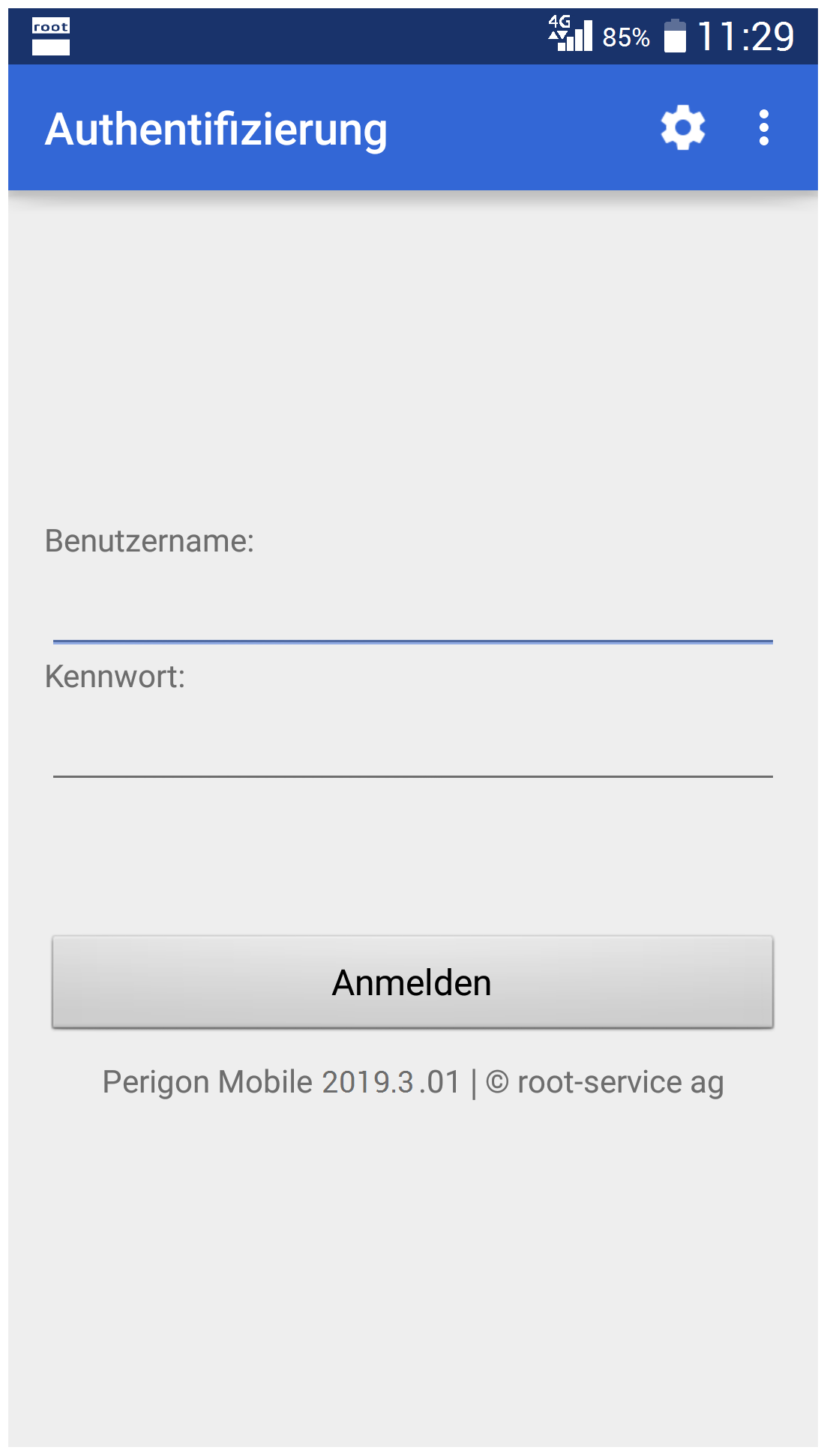Select the Kennwort password field
827x1456 pixels.
click(412, 744)
